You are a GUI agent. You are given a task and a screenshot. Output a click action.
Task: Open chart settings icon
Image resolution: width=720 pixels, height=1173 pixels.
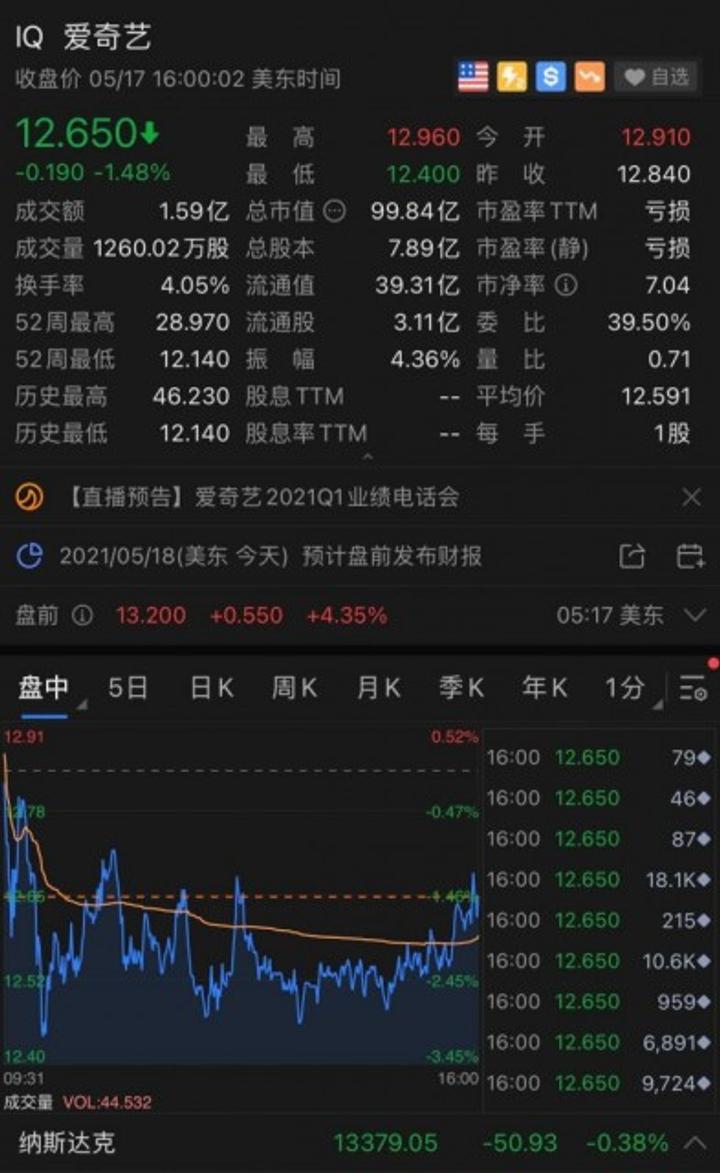pyautogui.click(x=693, y=687)
